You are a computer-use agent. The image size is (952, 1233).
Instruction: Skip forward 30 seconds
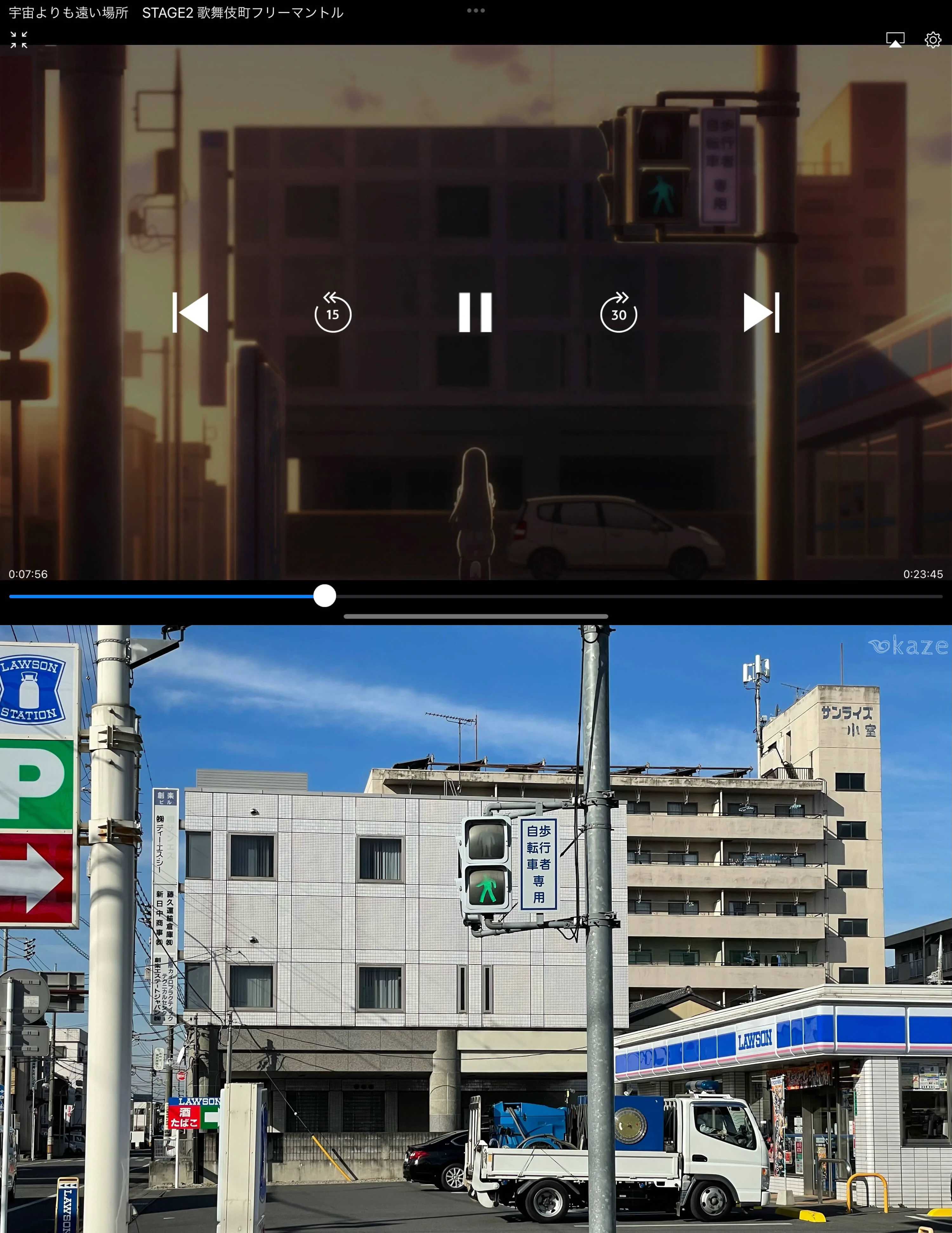618,313
